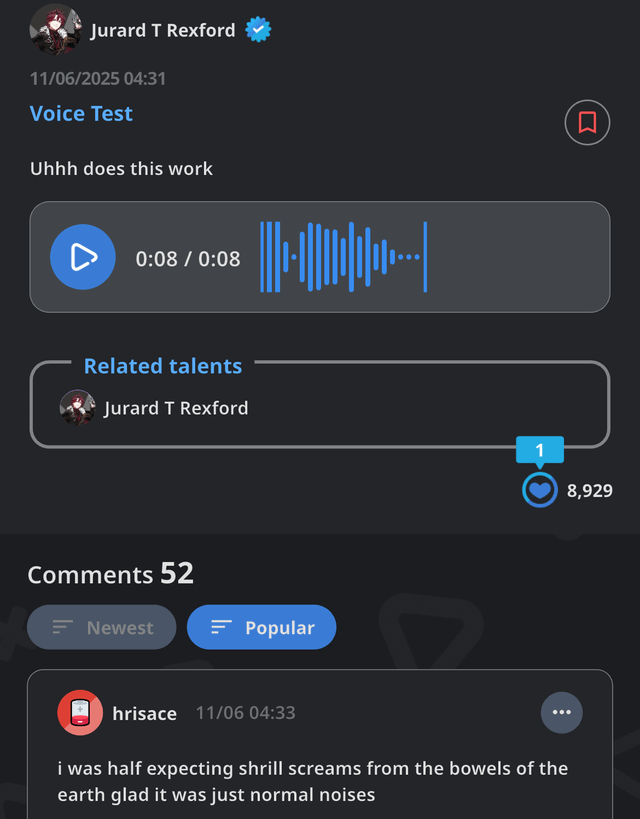View hrisace's profile avatar
Viewport: 640px width, 819px height.
click(x=80, y=712)
